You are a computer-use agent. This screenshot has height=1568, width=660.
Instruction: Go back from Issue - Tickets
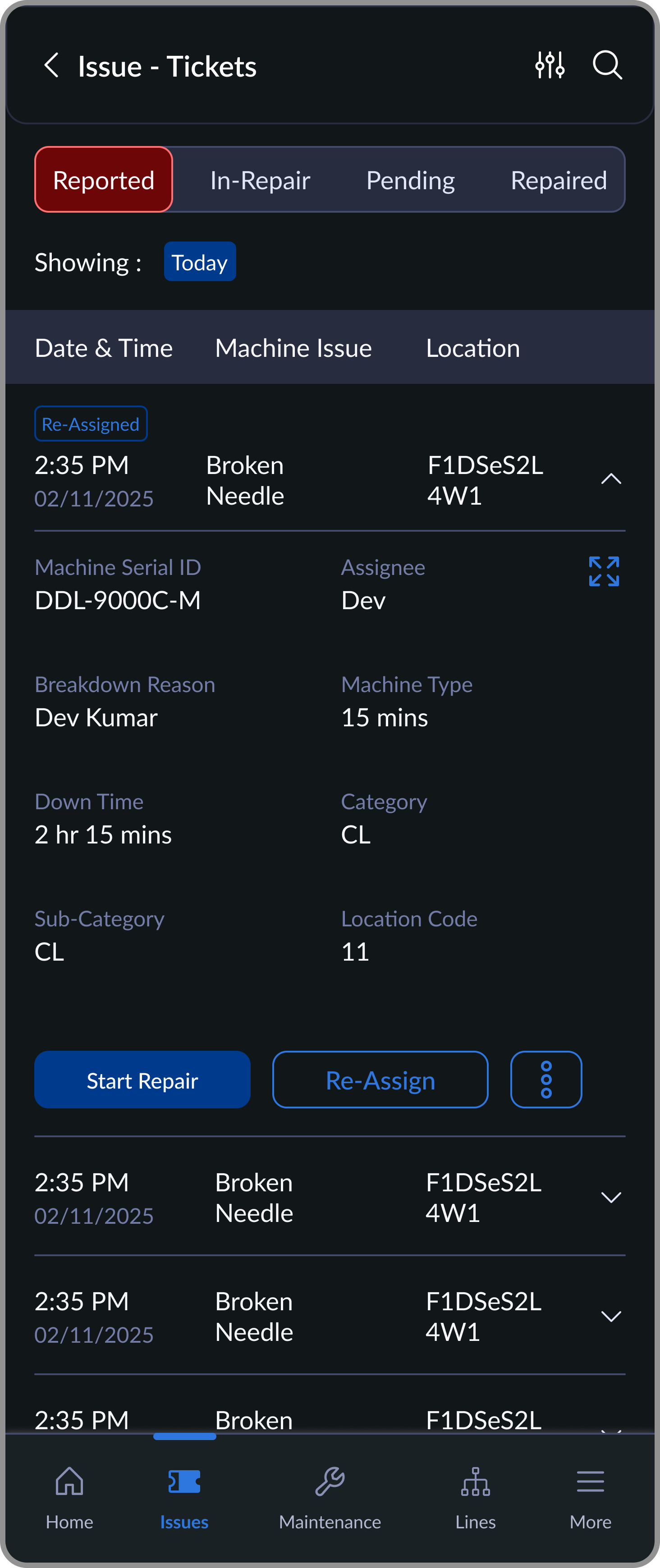[52, 65]
